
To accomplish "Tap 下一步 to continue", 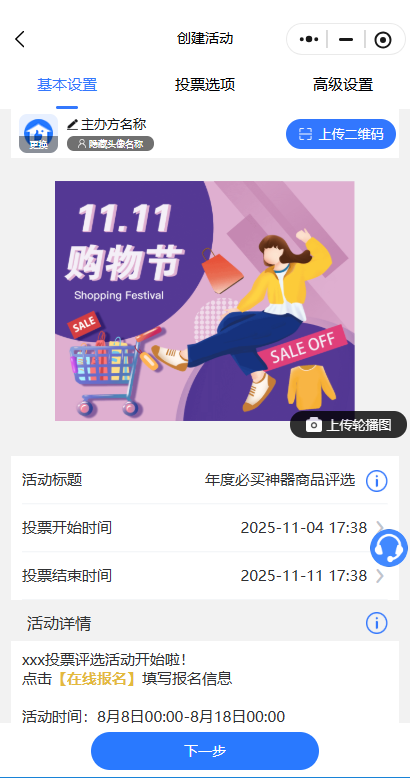I will 205,751.
